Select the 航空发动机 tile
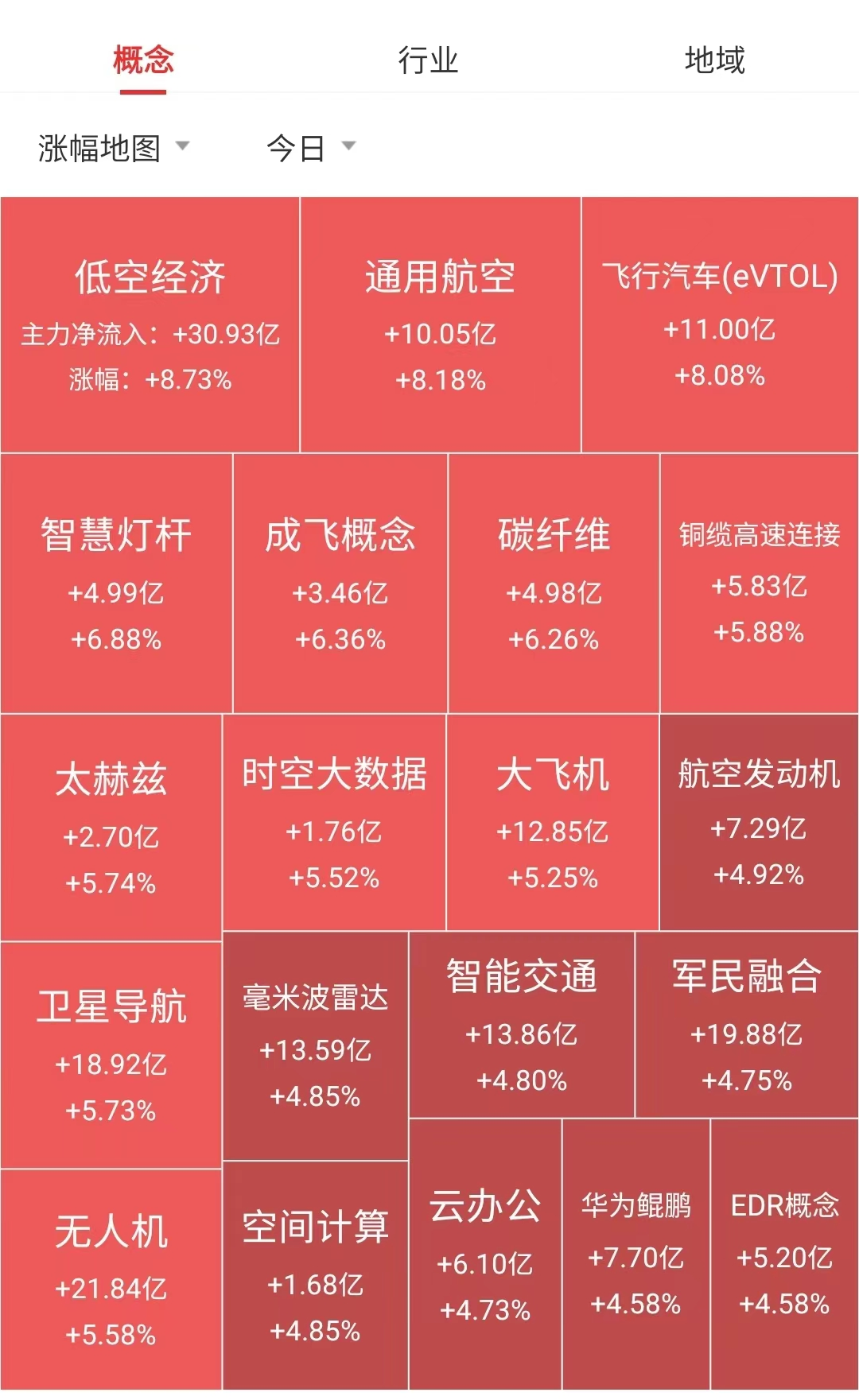Viewport: 859px width, 1400px height. 757,823
